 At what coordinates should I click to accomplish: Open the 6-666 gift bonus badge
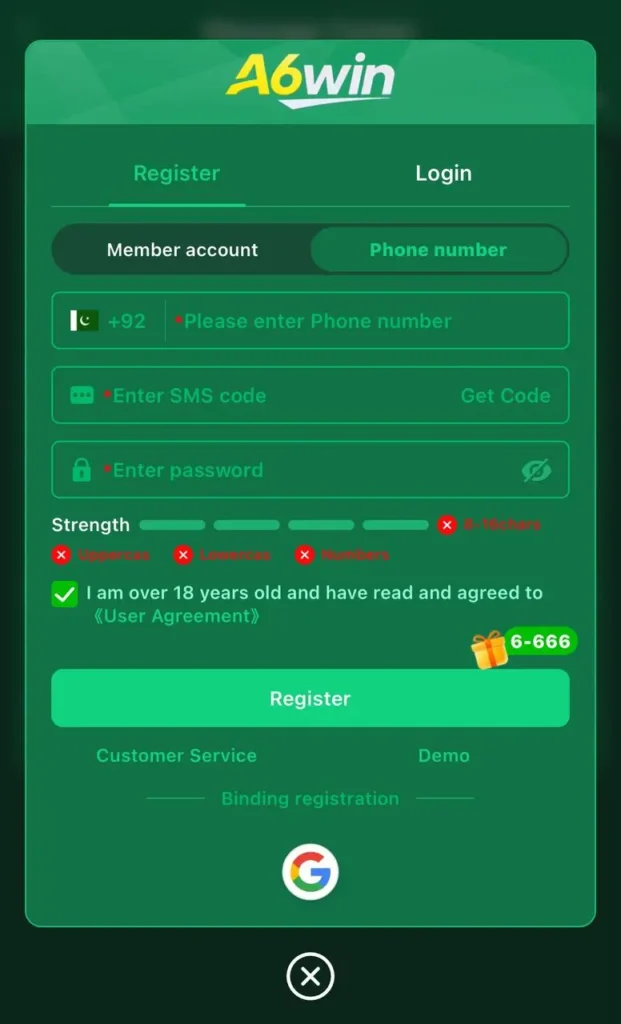524,648
